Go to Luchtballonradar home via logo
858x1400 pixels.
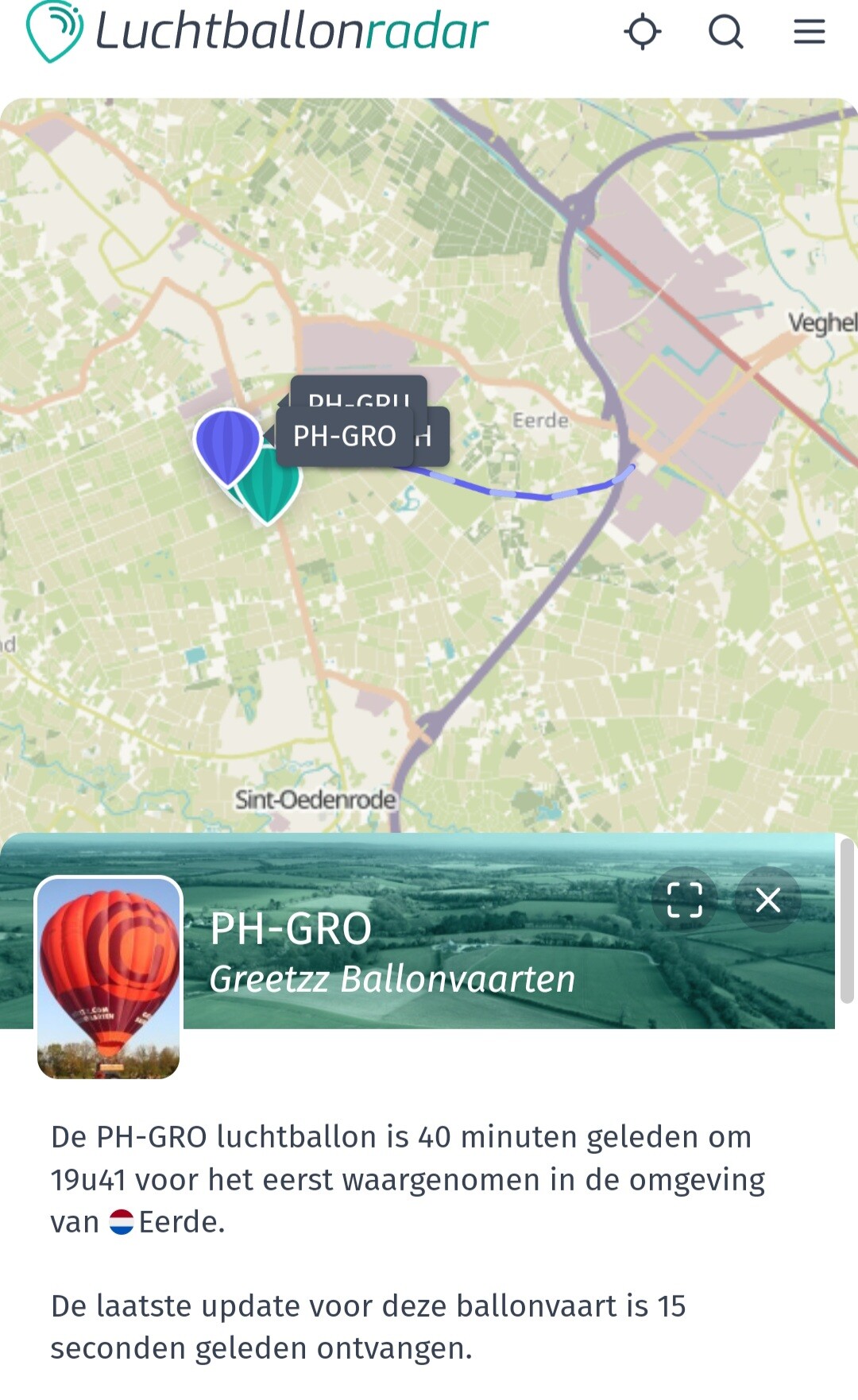257,32
